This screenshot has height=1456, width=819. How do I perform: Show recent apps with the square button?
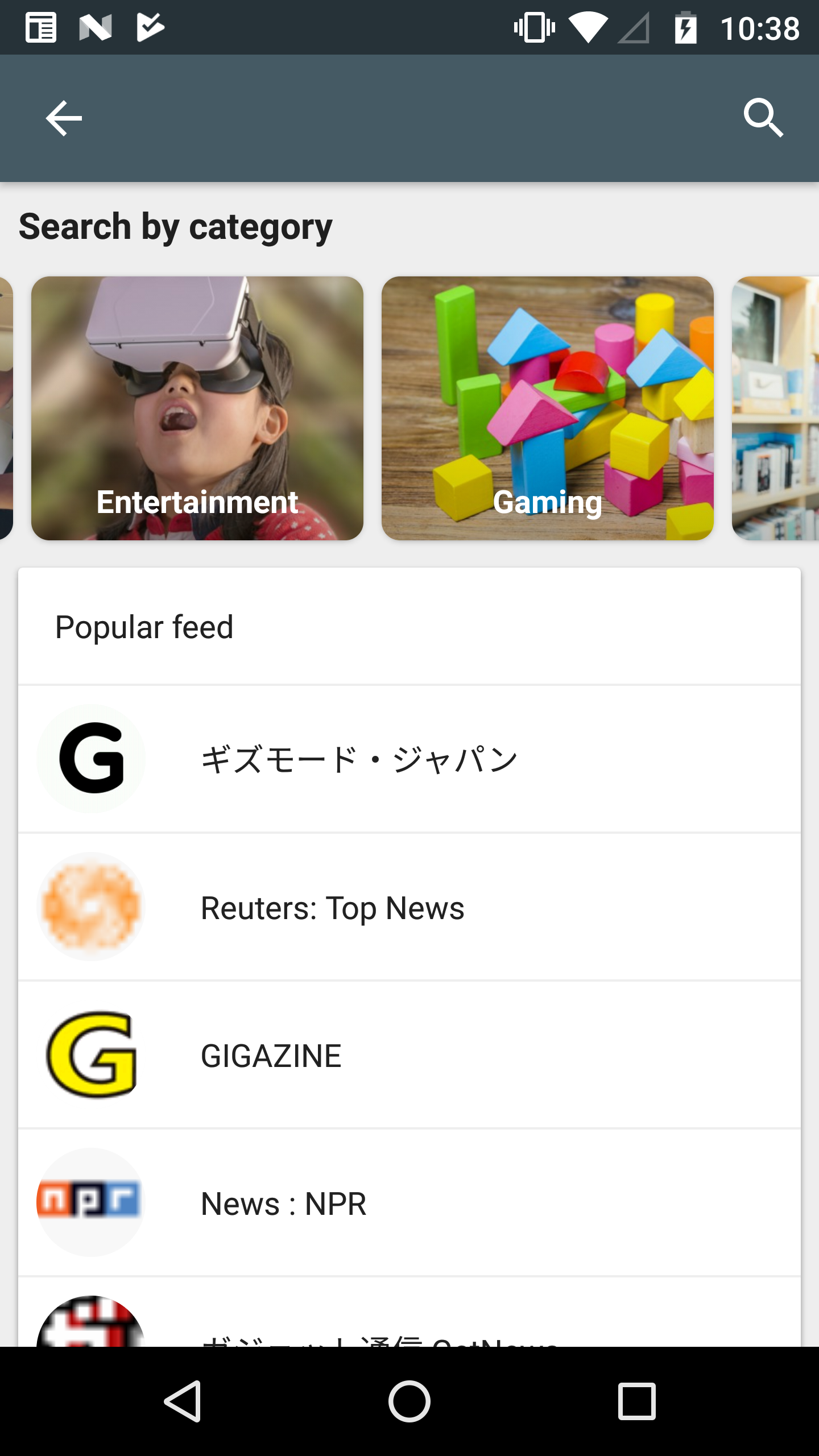click(636, 1401)
